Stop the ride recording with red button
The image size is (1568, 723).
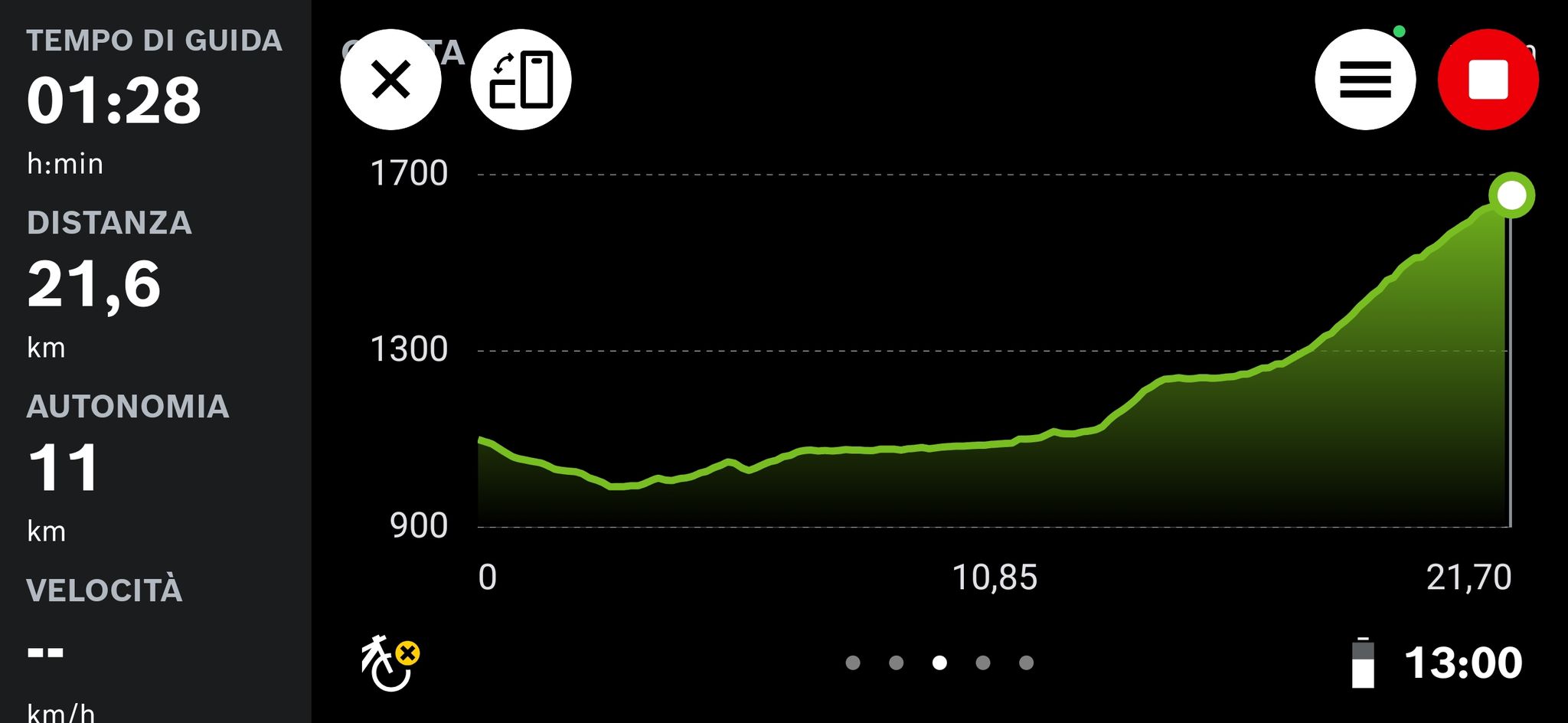point(1488,80)
